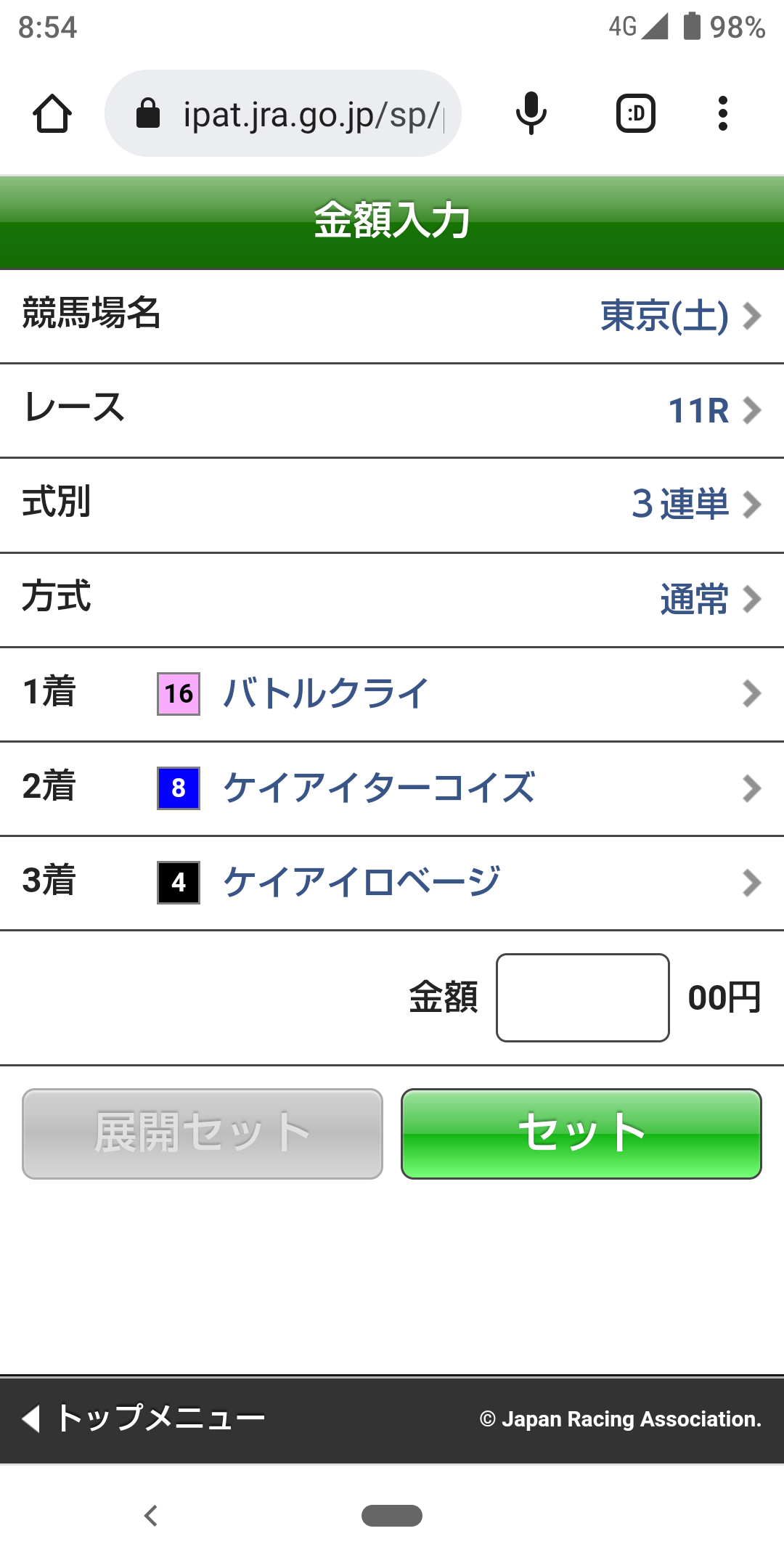Open the browser tab switcher
This screenshot has height=1568, width=784.
coord(635,114)
